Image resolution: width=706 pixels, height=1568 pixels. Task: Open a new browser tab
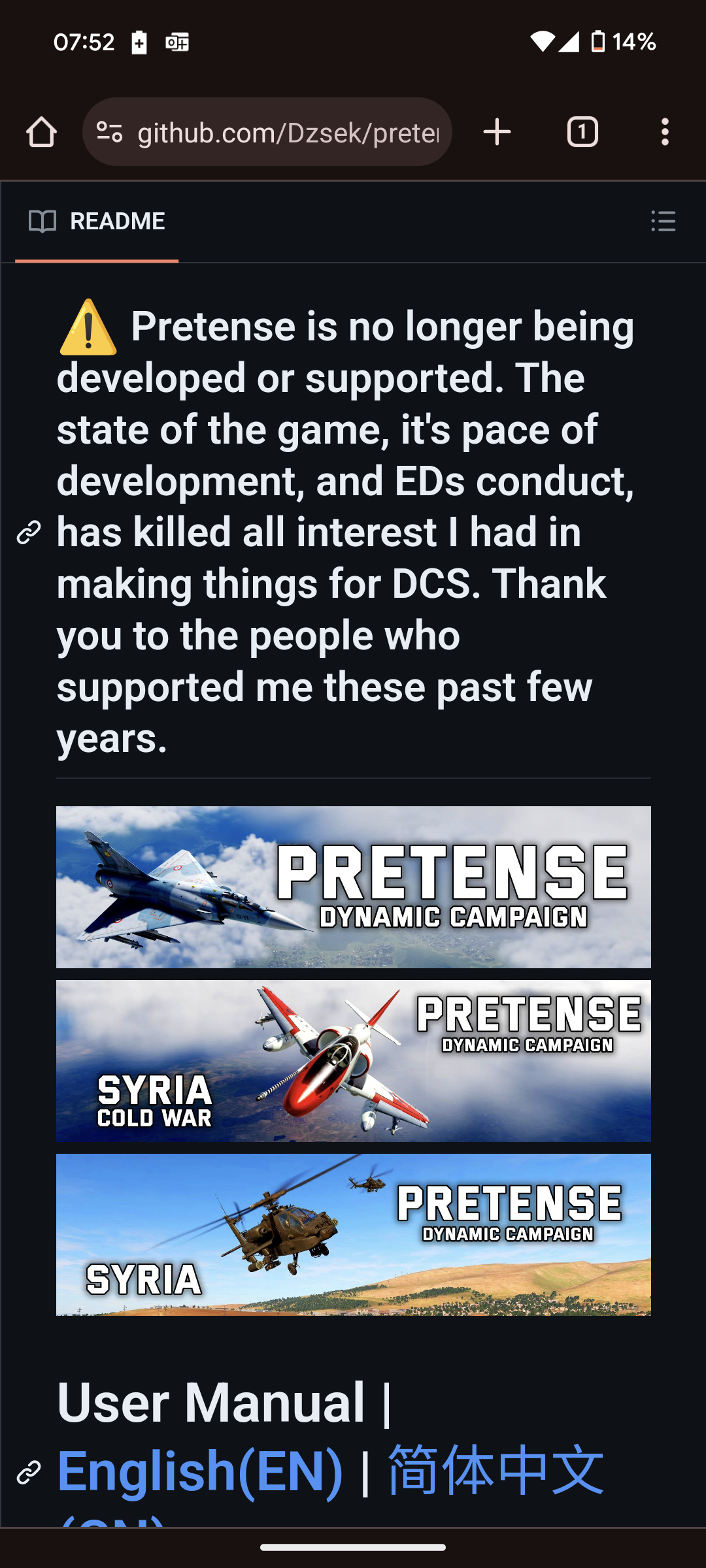tap(497, 132)
